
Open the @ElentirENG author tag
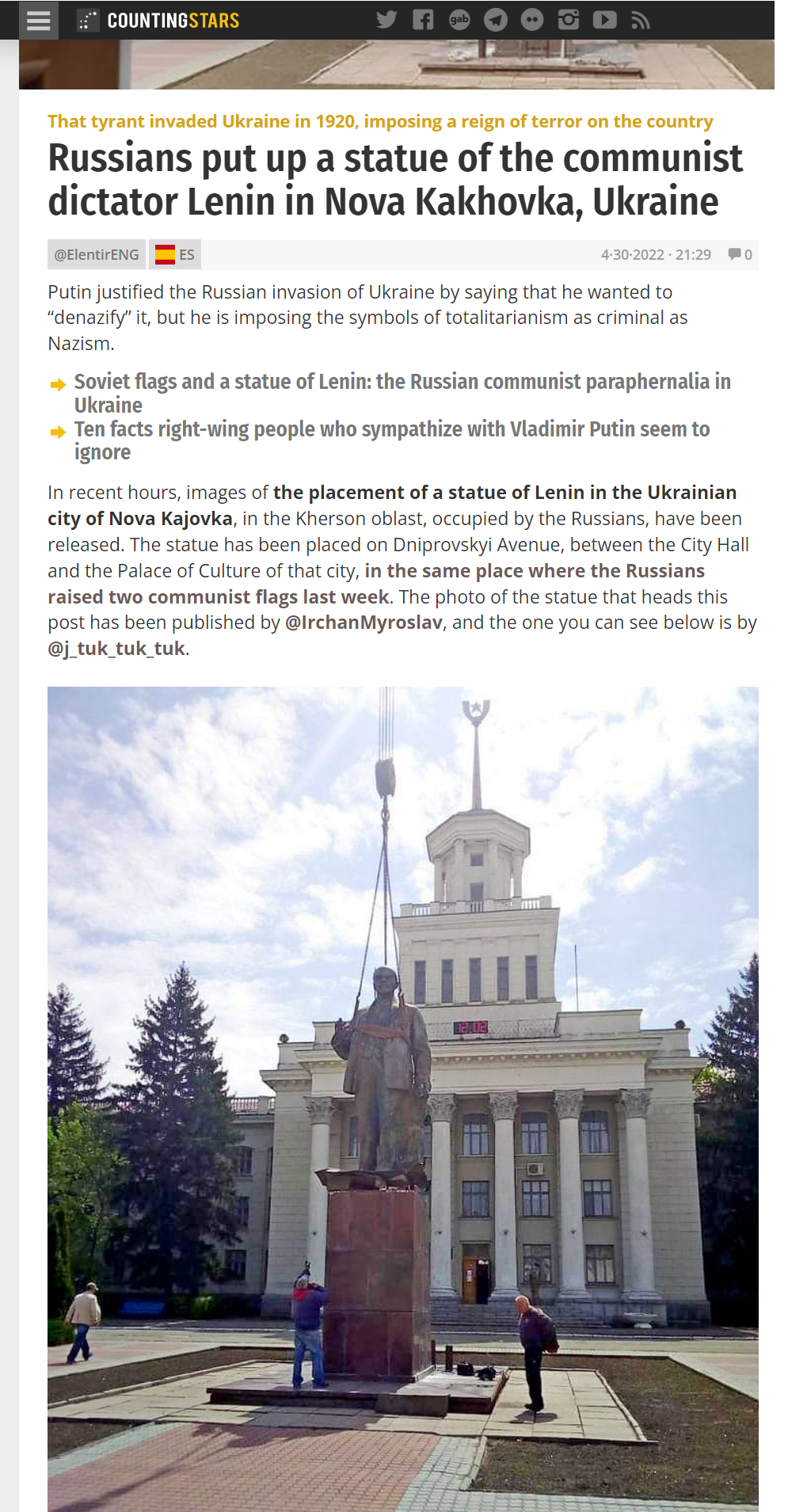click(97, 254)
